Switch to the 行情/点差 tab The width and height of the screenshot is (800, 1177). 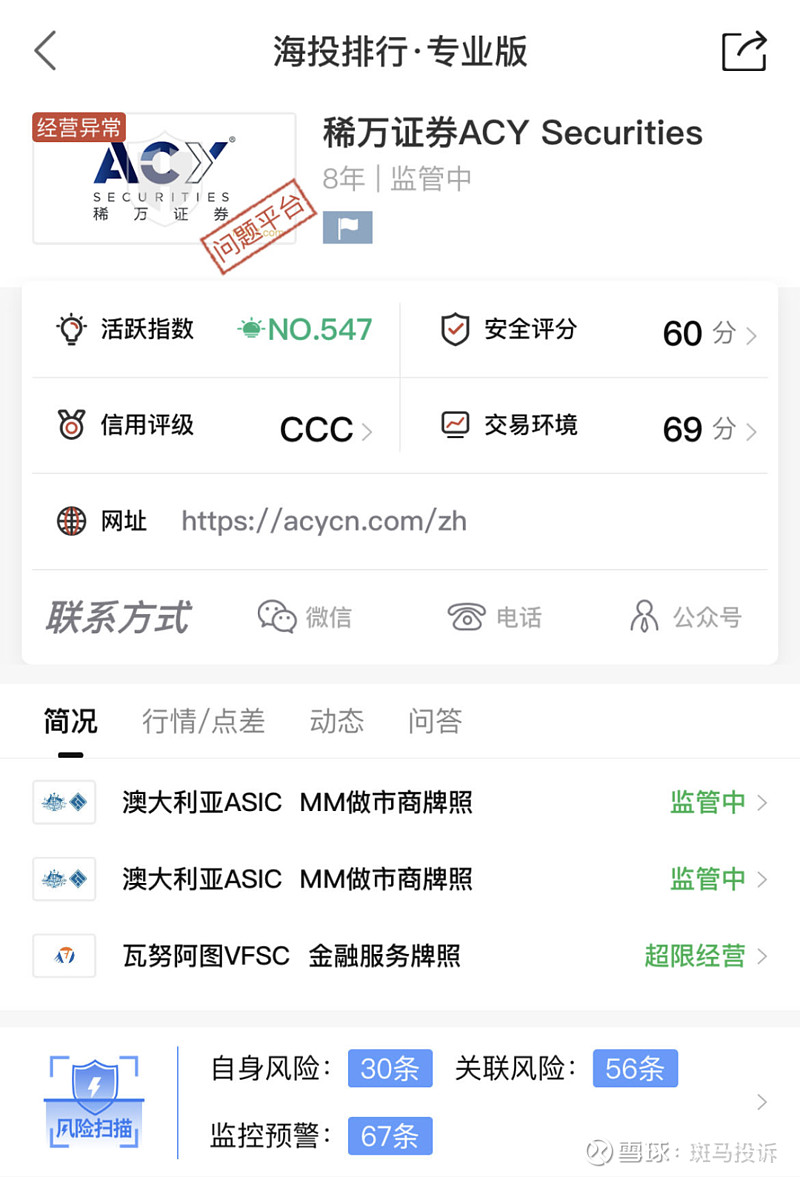click(203, 721)
